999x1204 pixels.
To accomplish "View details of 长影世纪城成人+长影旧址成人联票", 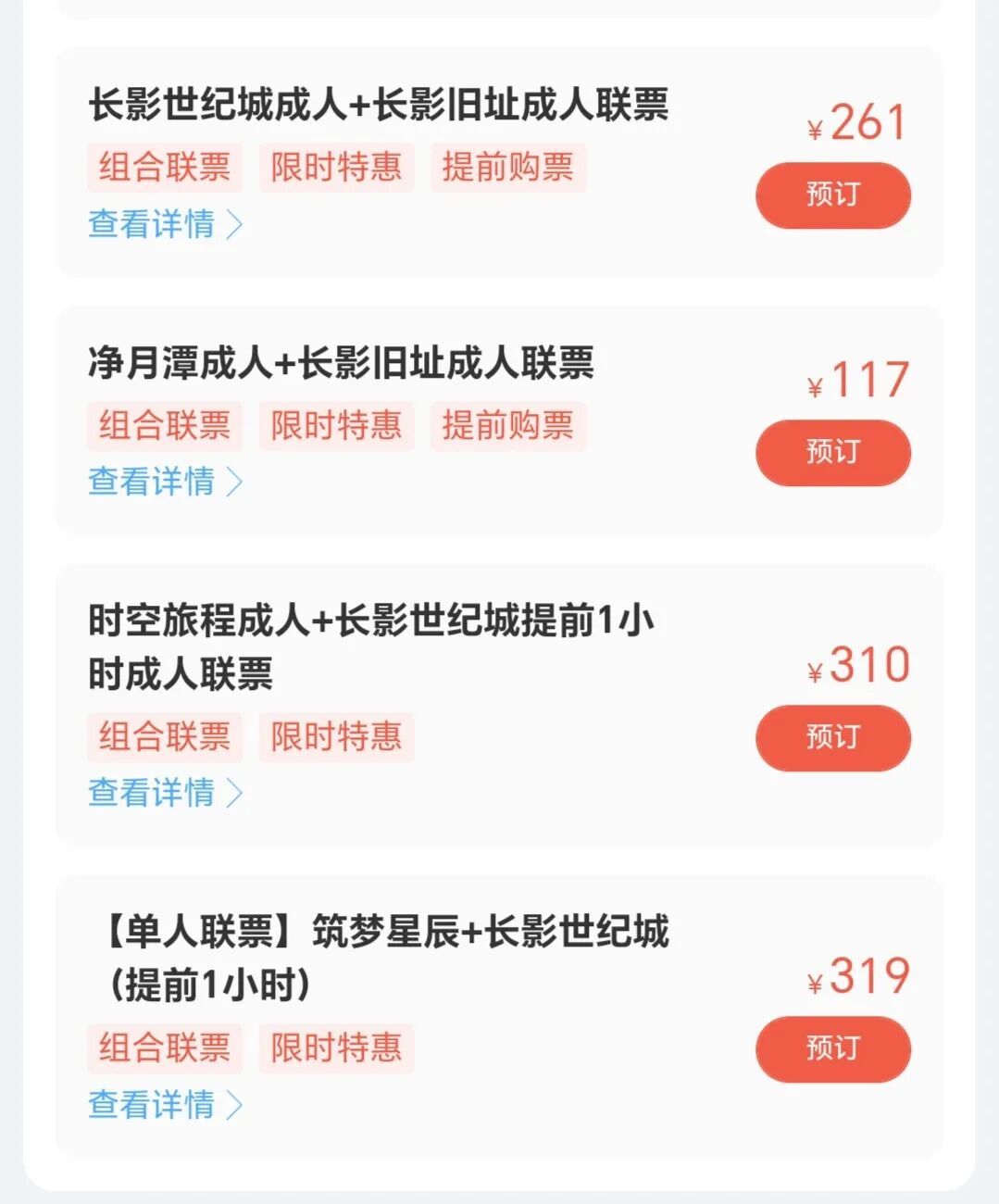I will point(165,224).
